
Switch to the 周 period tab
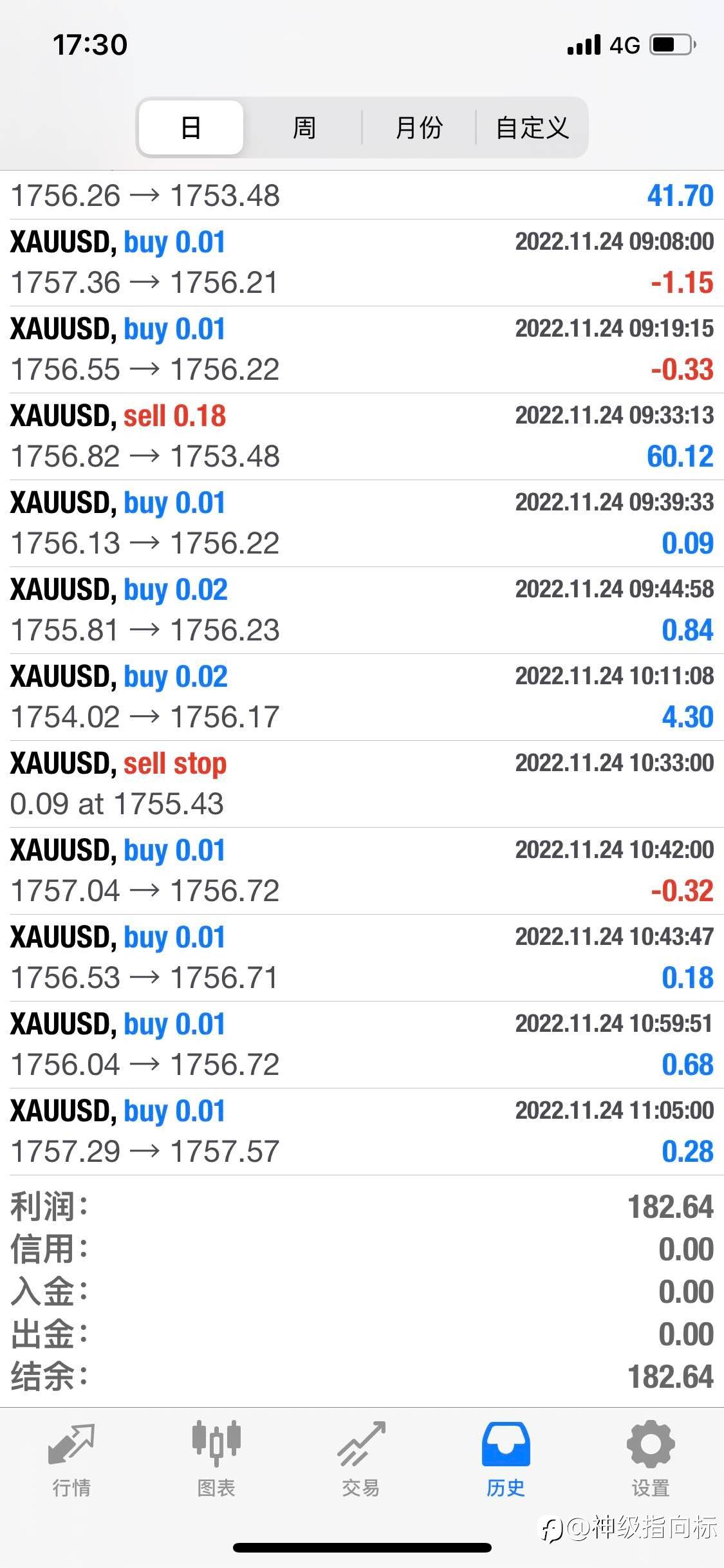point(304,127)
